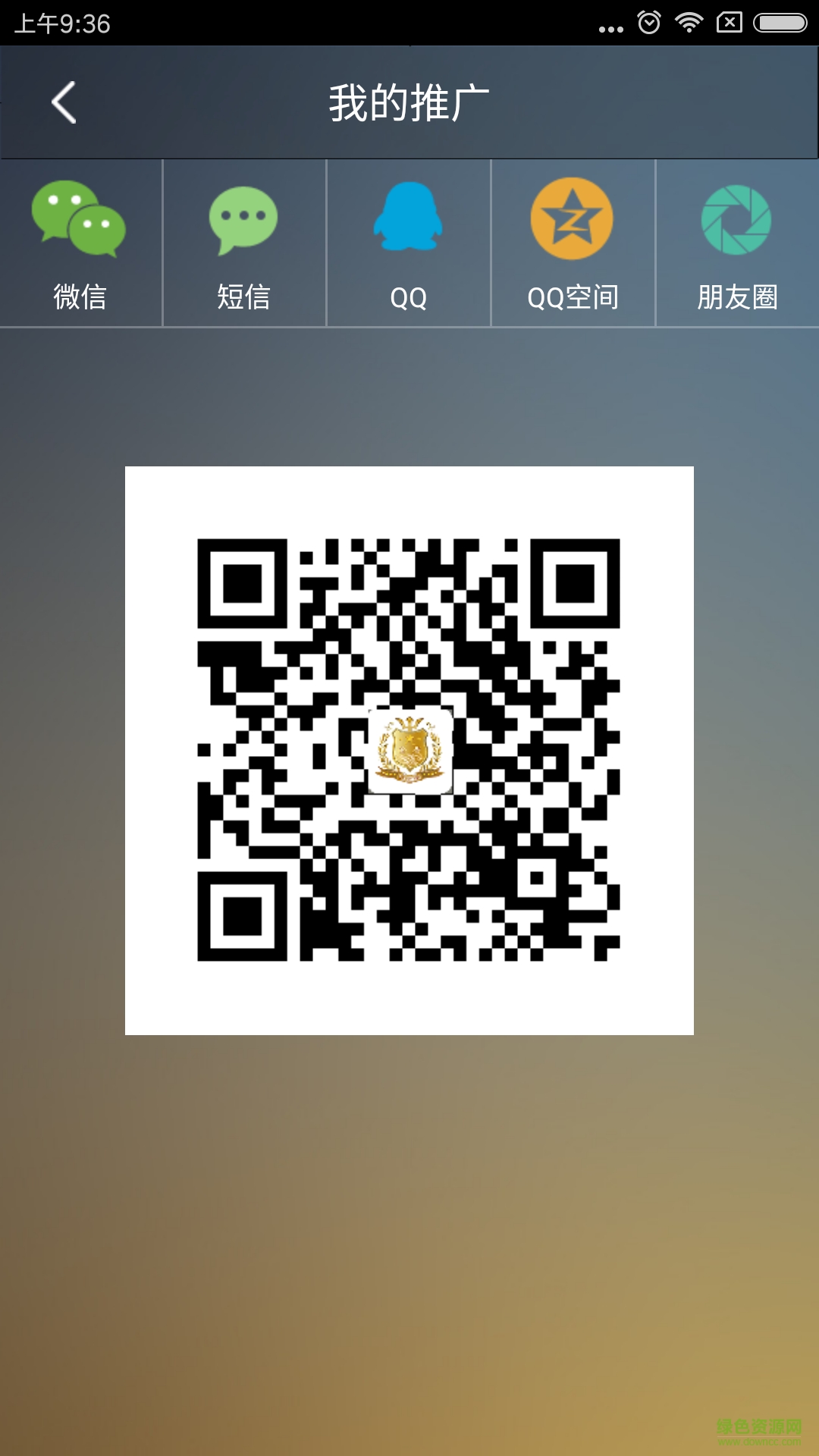Share to 朋友圈
Screen dimensions: 819x1456
[x=737, y=243]
